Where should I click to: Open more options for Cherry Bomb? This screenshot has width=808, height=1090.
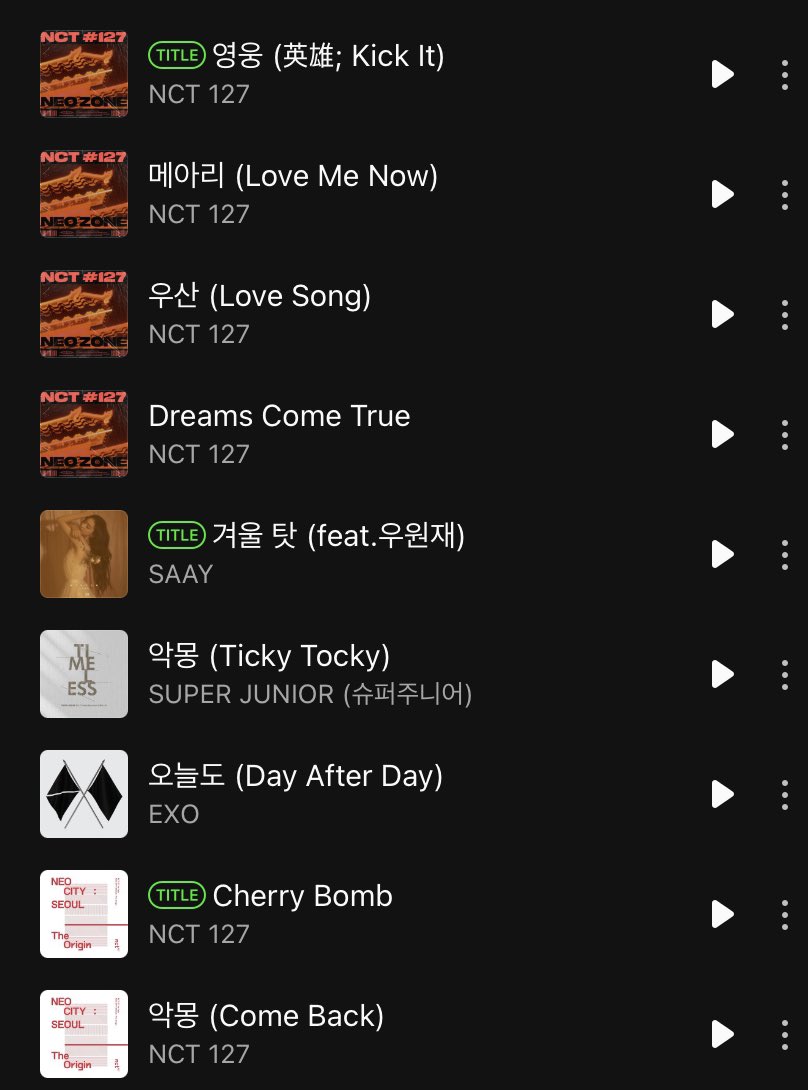(785, 914)
